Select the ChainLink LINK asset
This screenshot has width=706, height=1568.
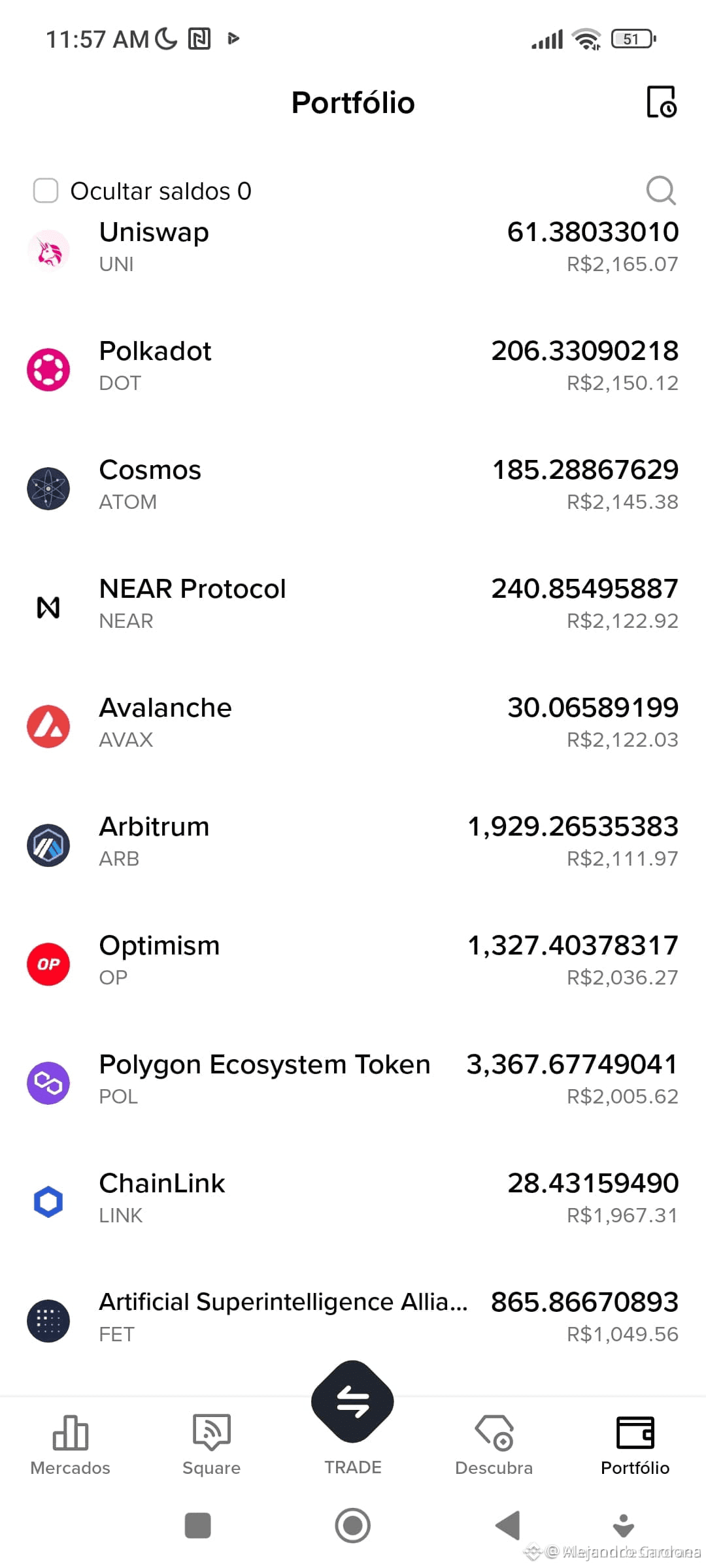coord(353,1199)
